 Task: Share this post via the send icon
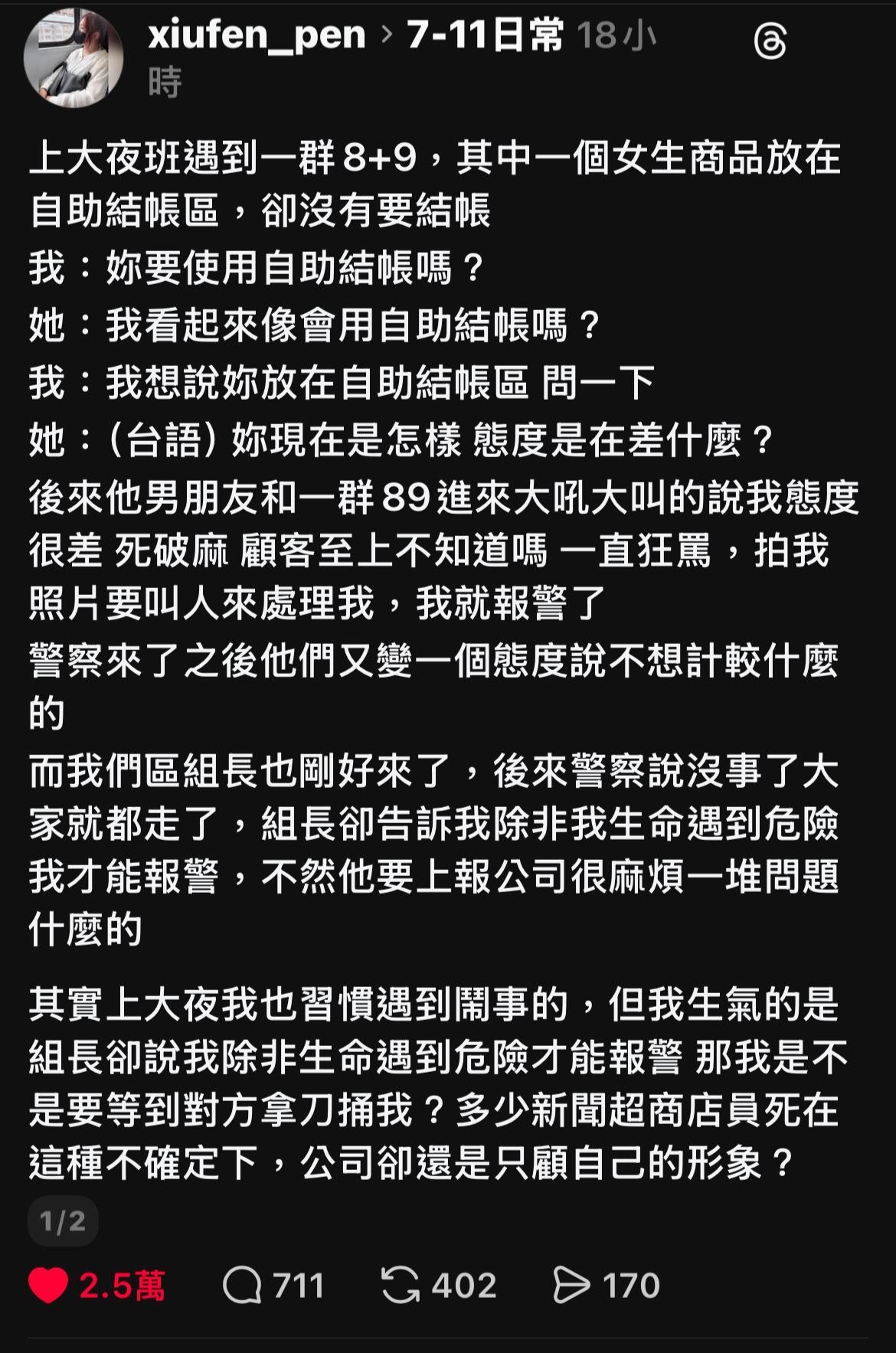click(x=571, y=1285)
